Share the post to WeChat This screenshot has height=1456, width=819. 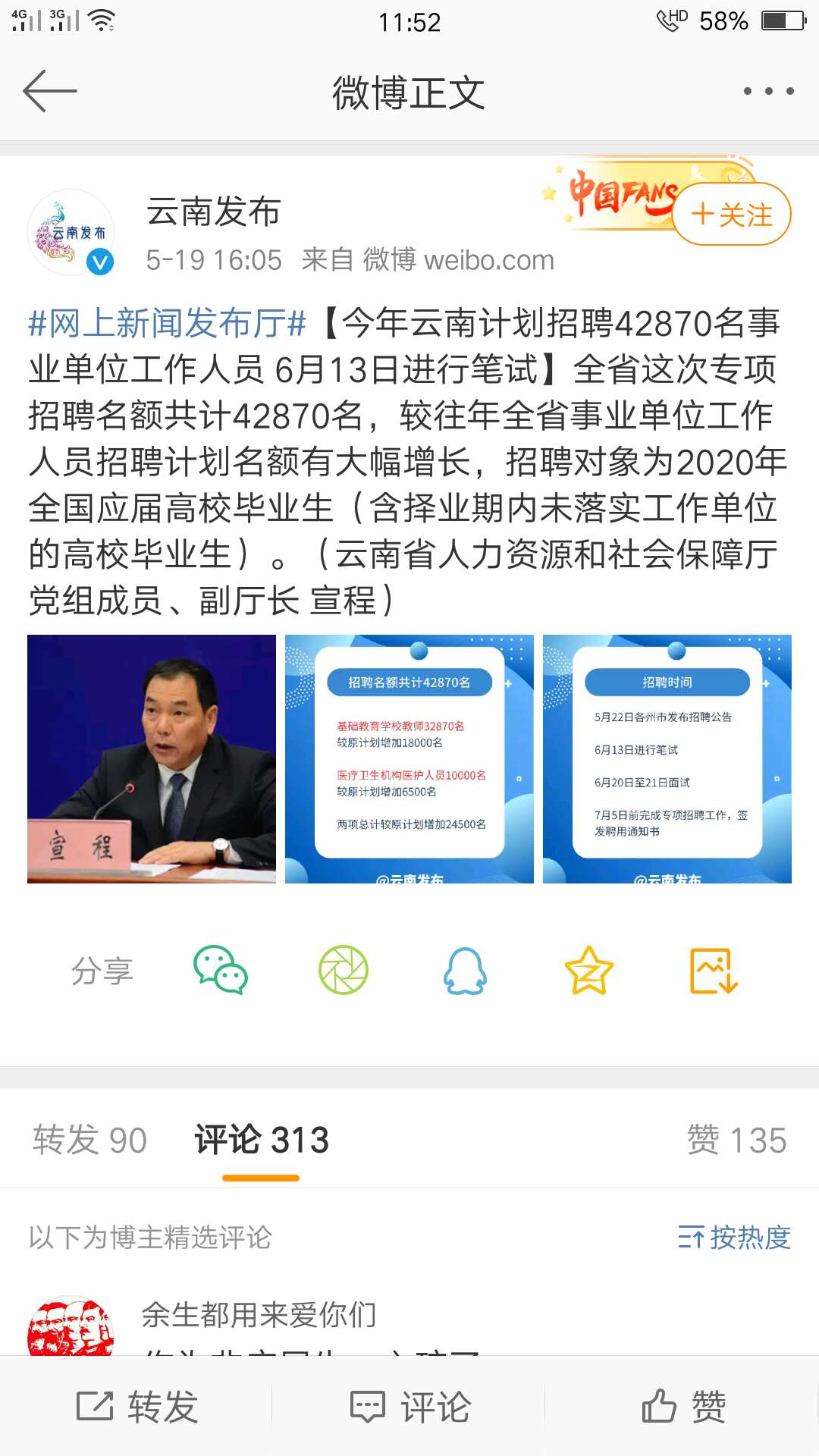tap(220, 970)
